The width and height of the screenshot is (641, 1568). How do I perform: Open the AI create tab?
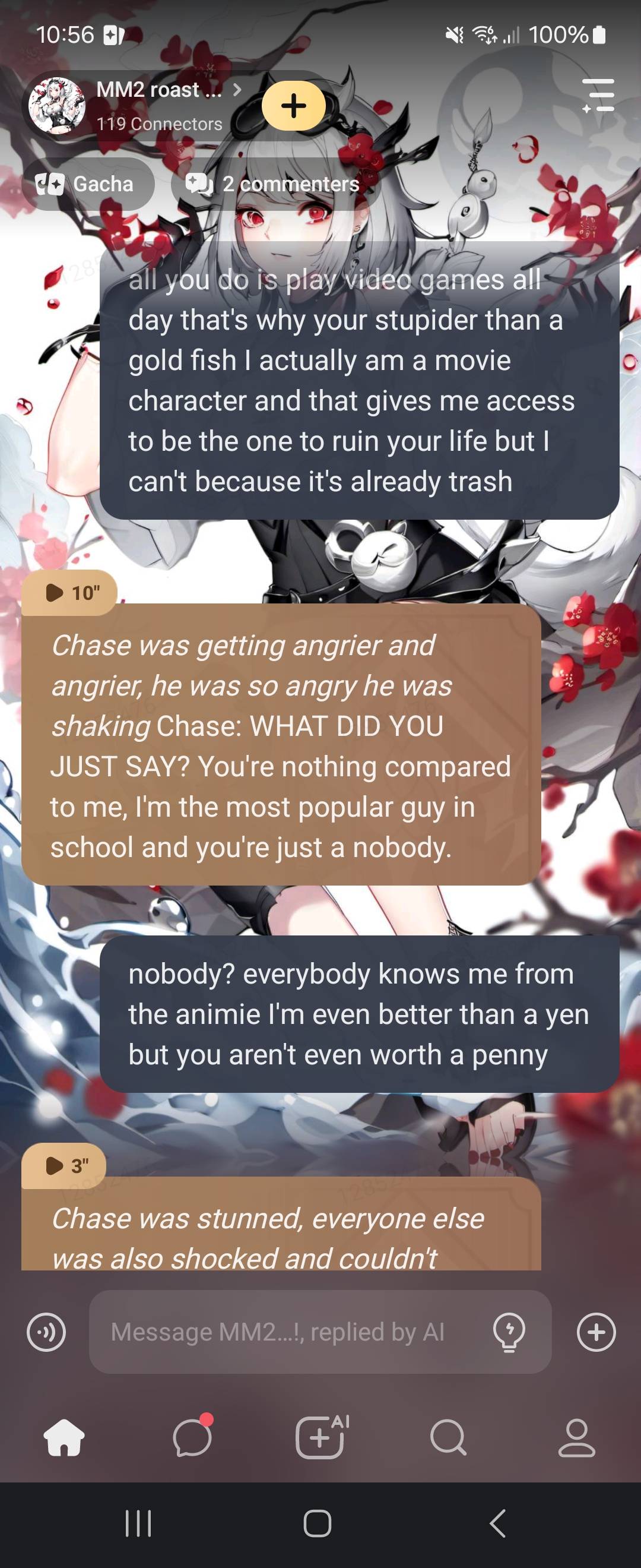pos(320,1438)
